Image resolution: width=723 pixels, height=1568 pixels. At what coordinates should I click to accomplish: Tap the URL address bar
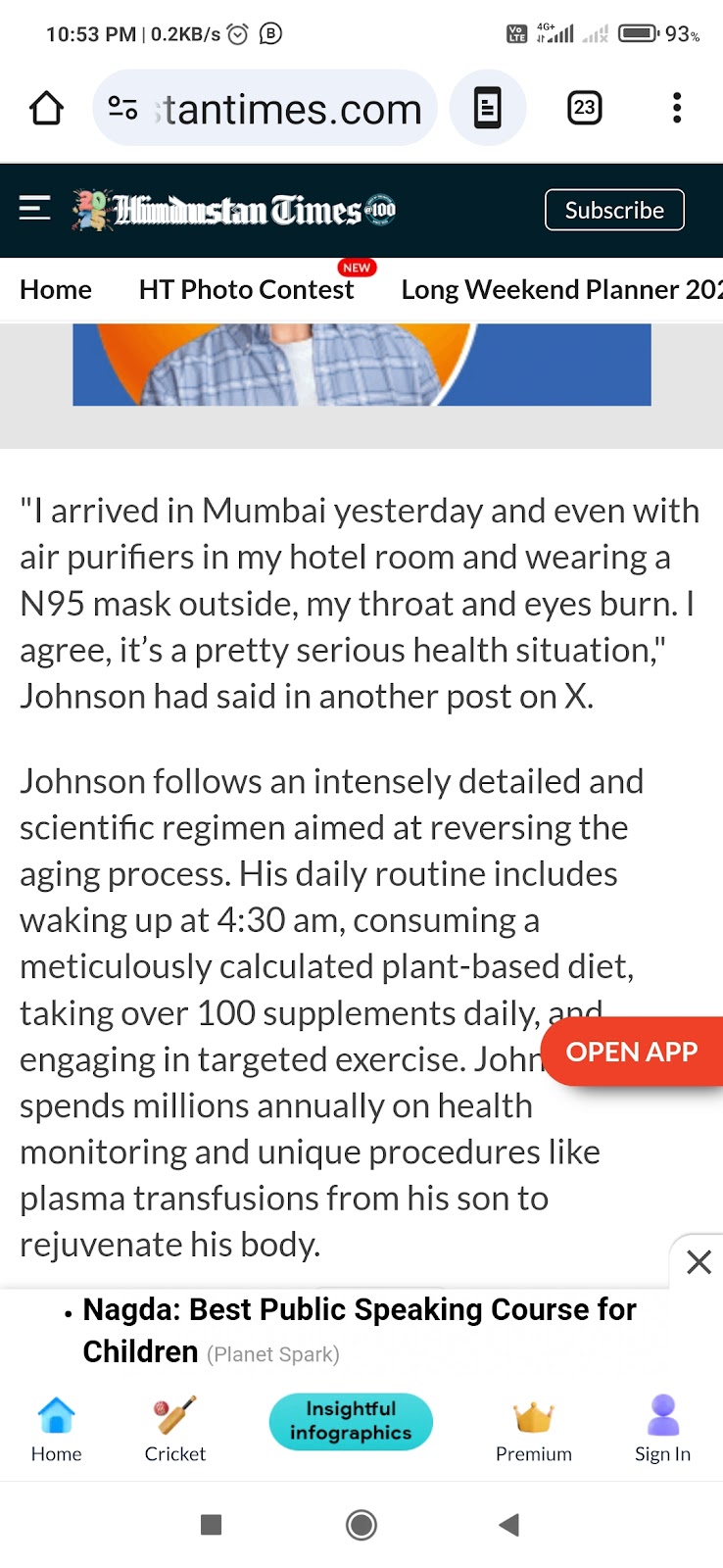[x=284, y=109]
